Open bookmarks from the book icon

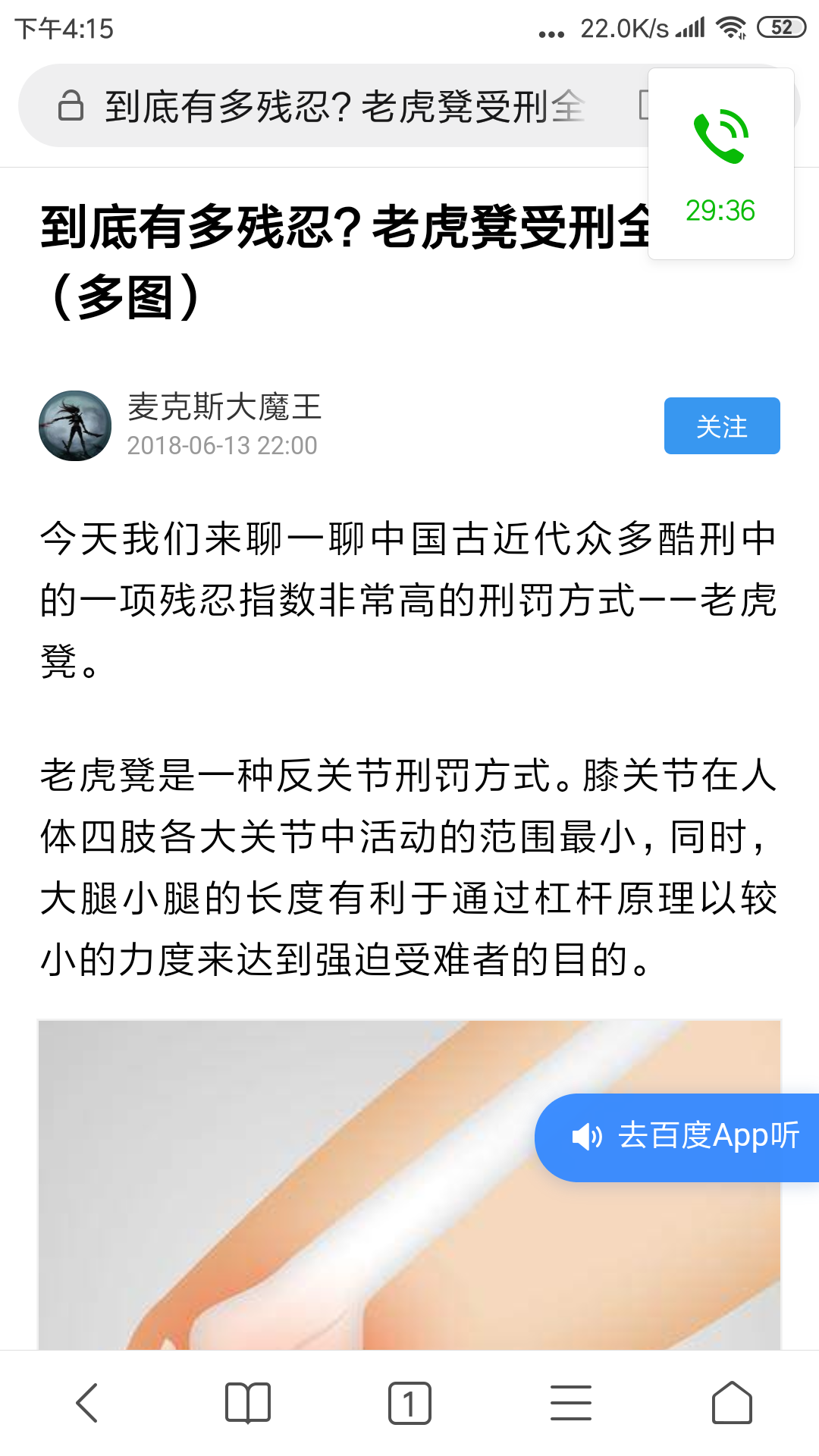tap(248, 1402)
